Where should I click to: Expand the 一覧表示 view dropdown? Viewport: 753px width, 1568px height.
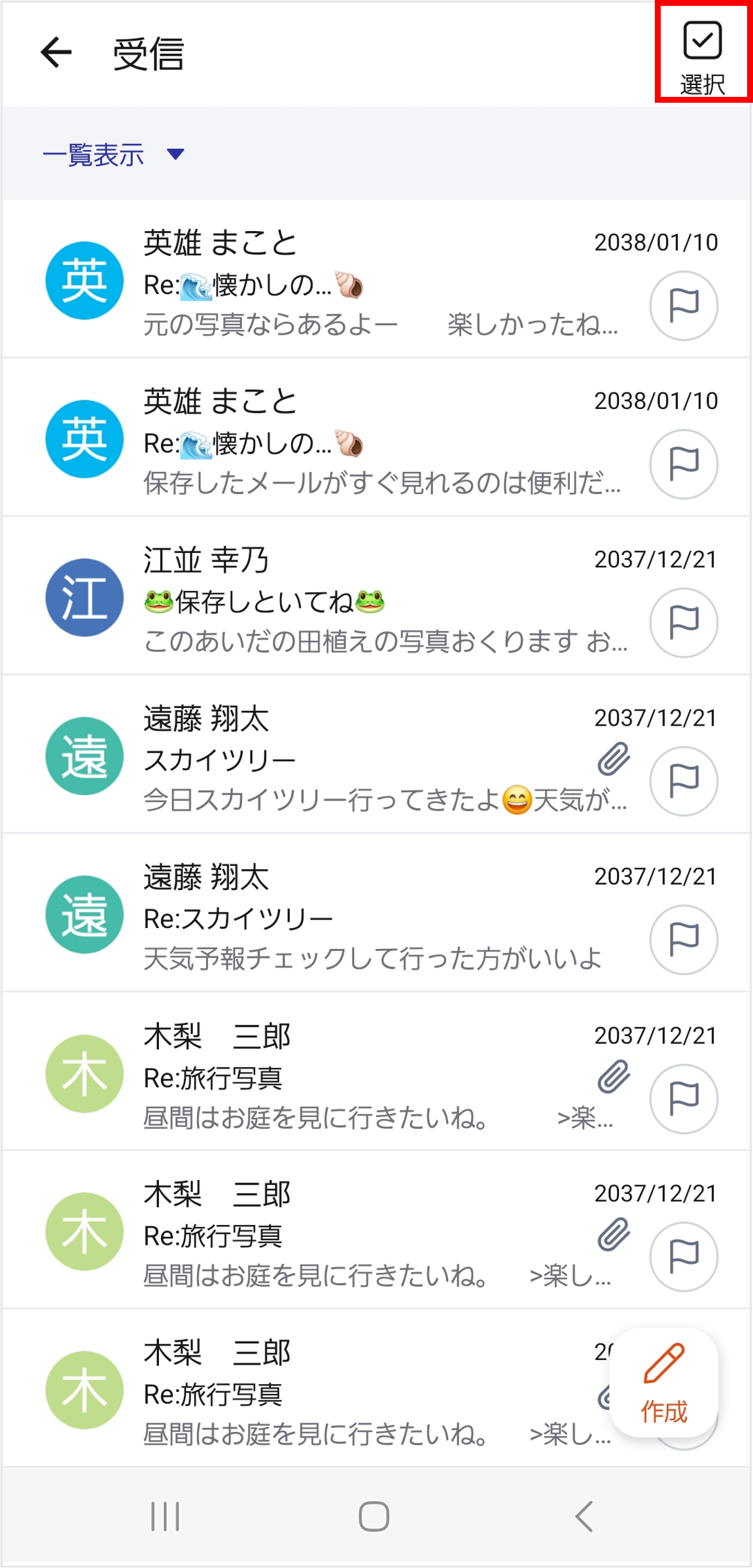tap(113, 155)
